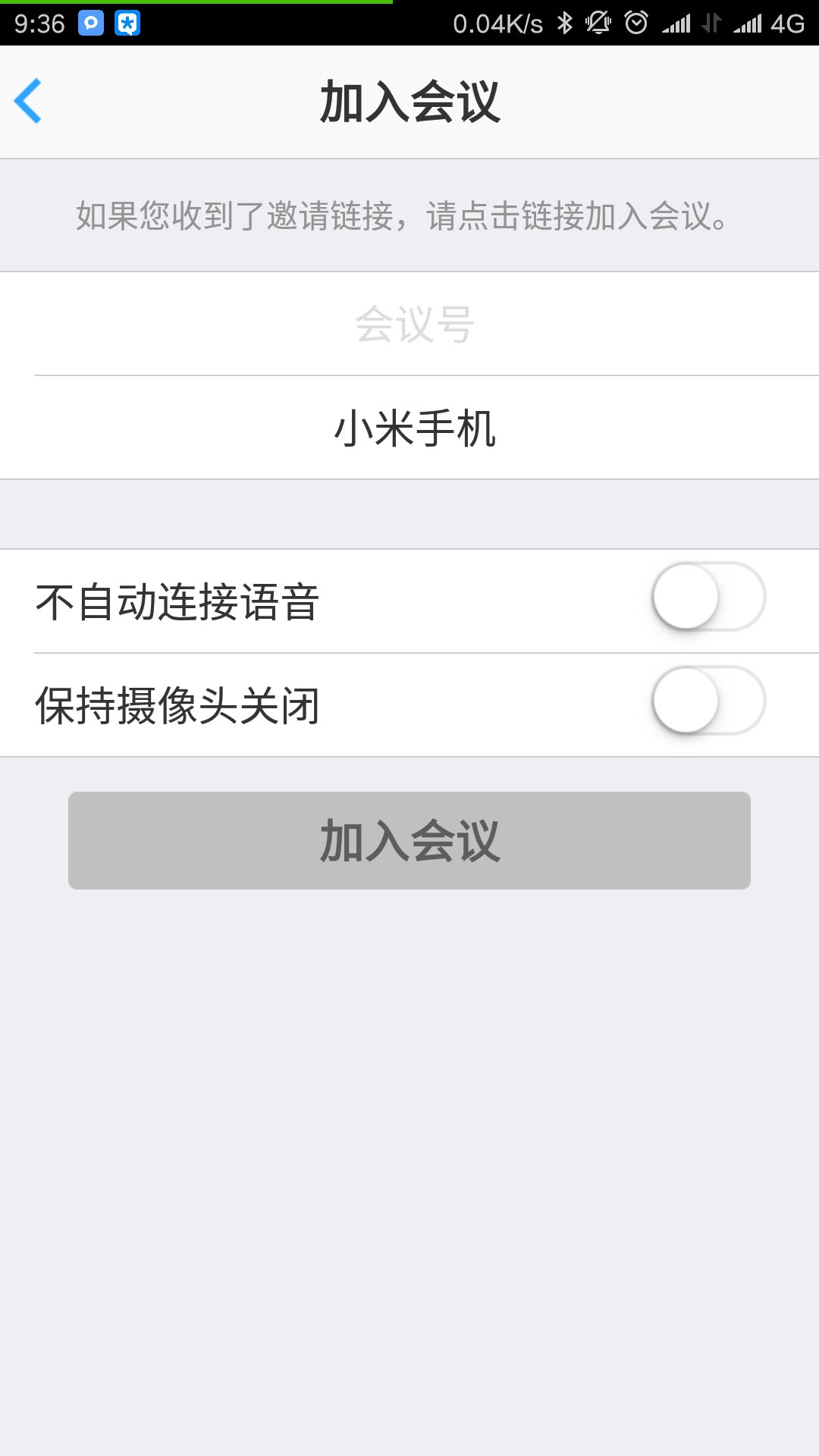819x1456 pixels.
Task: Tap the 4G network indicator
Action: [x=786, y=23]
